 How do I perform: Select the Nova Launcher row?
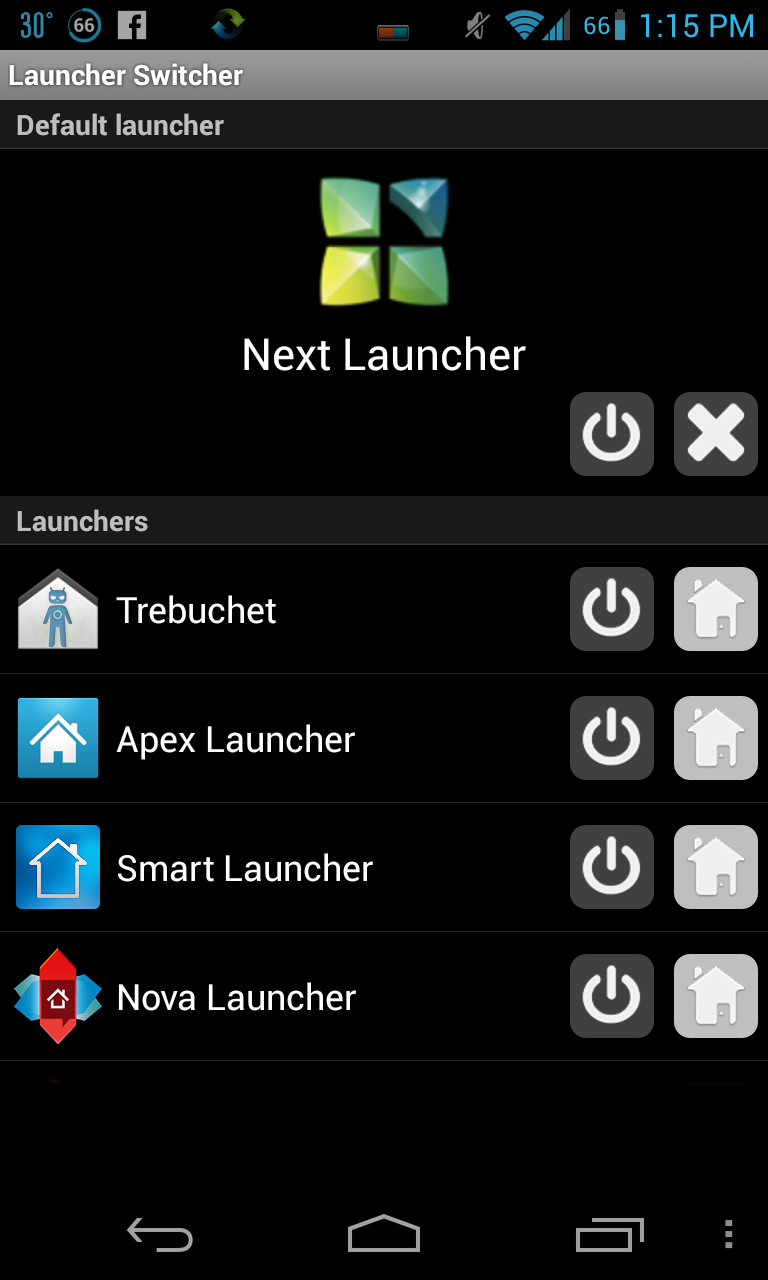tap(280, 997)
